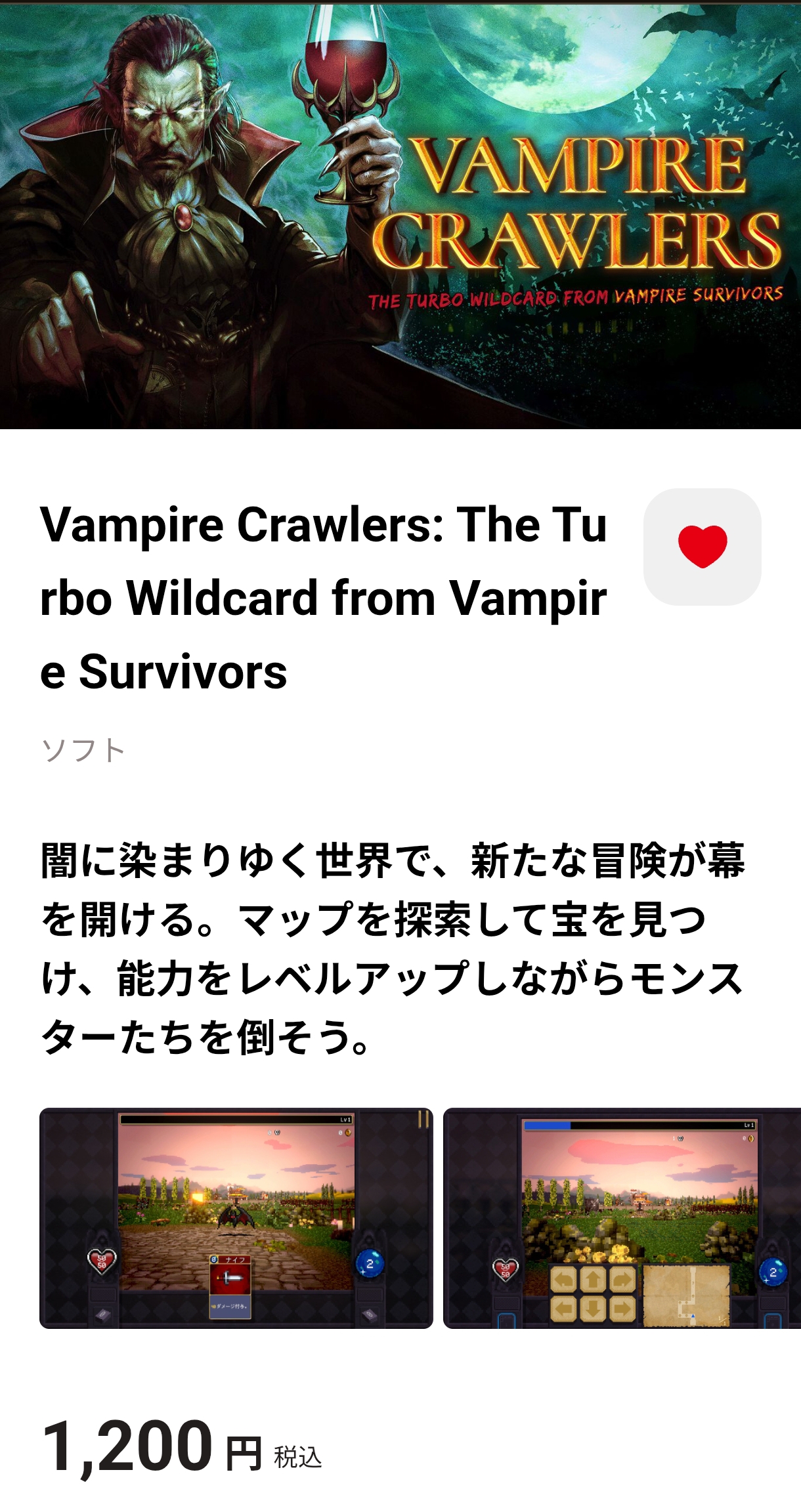This screenshot has height=1512, width=801.
Task: Toggle the heart wishlist button
Action: 702,547
